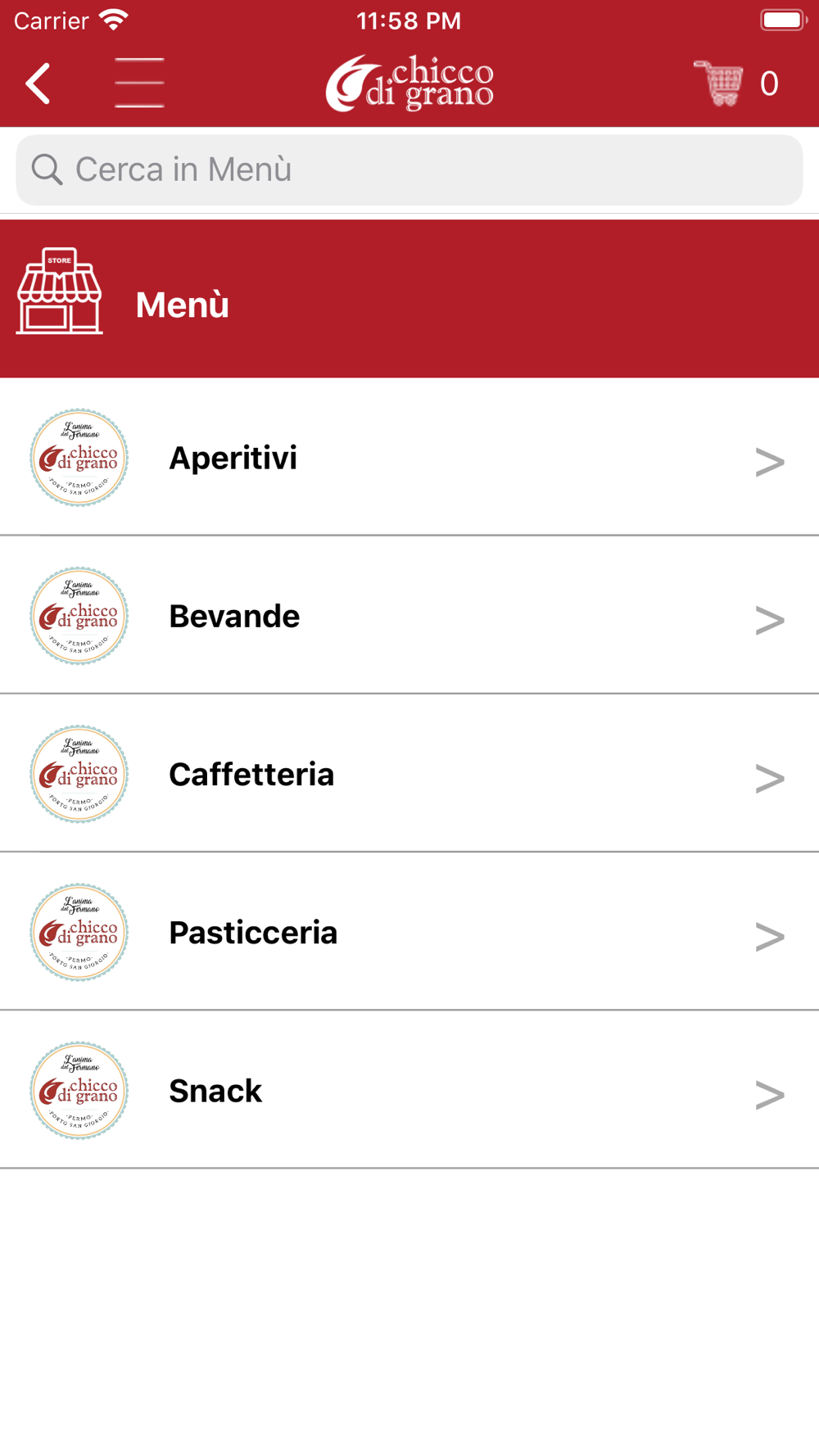Select the Caffetteria category

(x=409, y=773)
